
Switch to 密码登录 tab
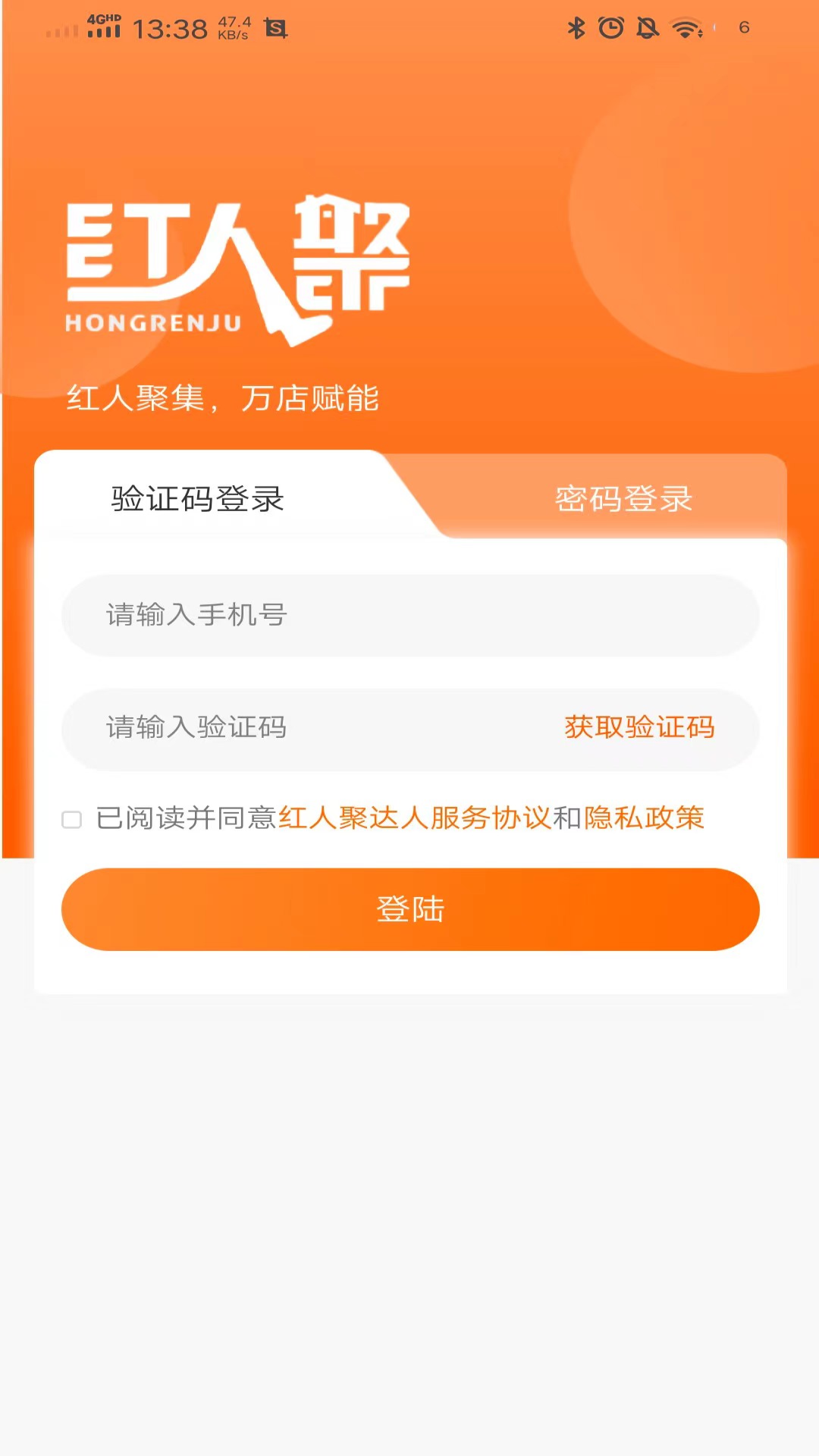click(622, 498)
